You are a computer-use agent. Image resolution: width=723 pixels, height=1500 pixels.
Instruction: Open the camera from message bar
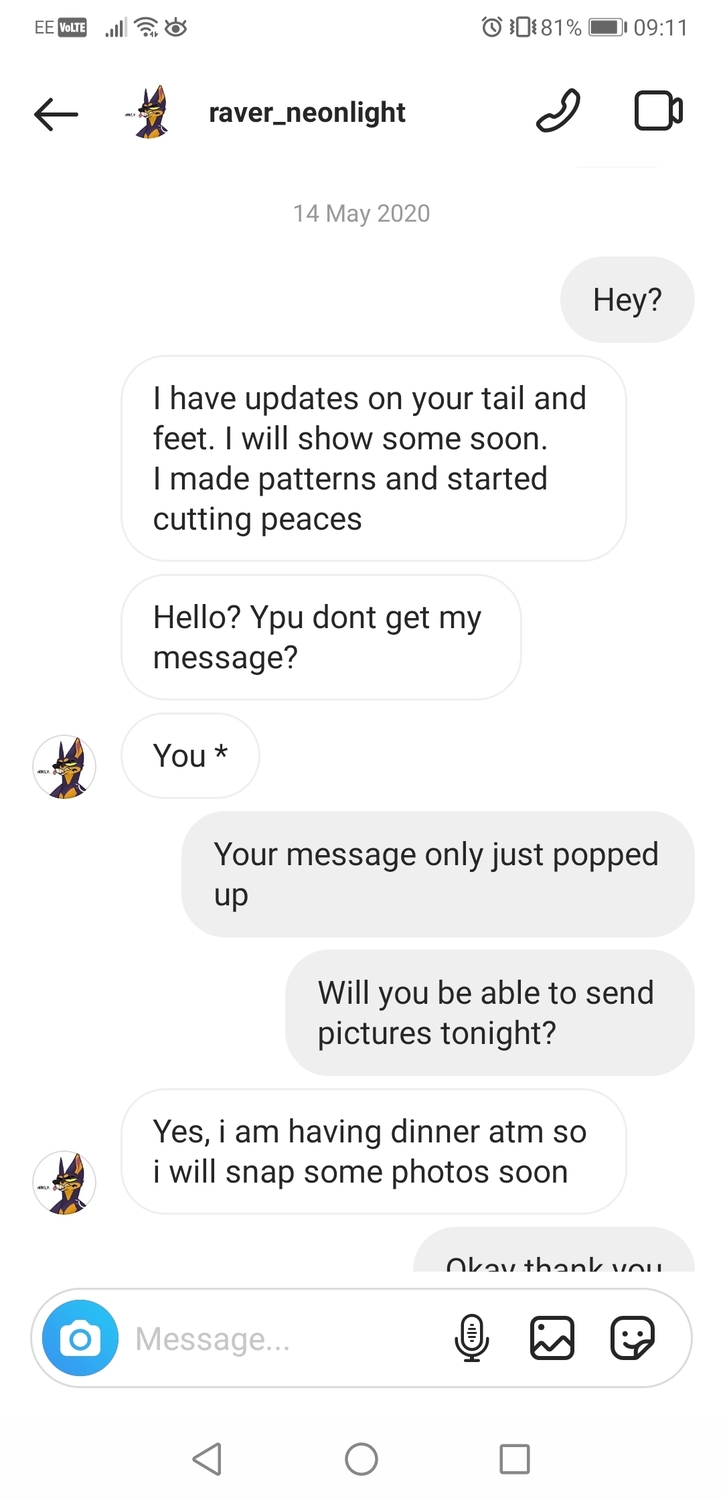coord(81,1338)
